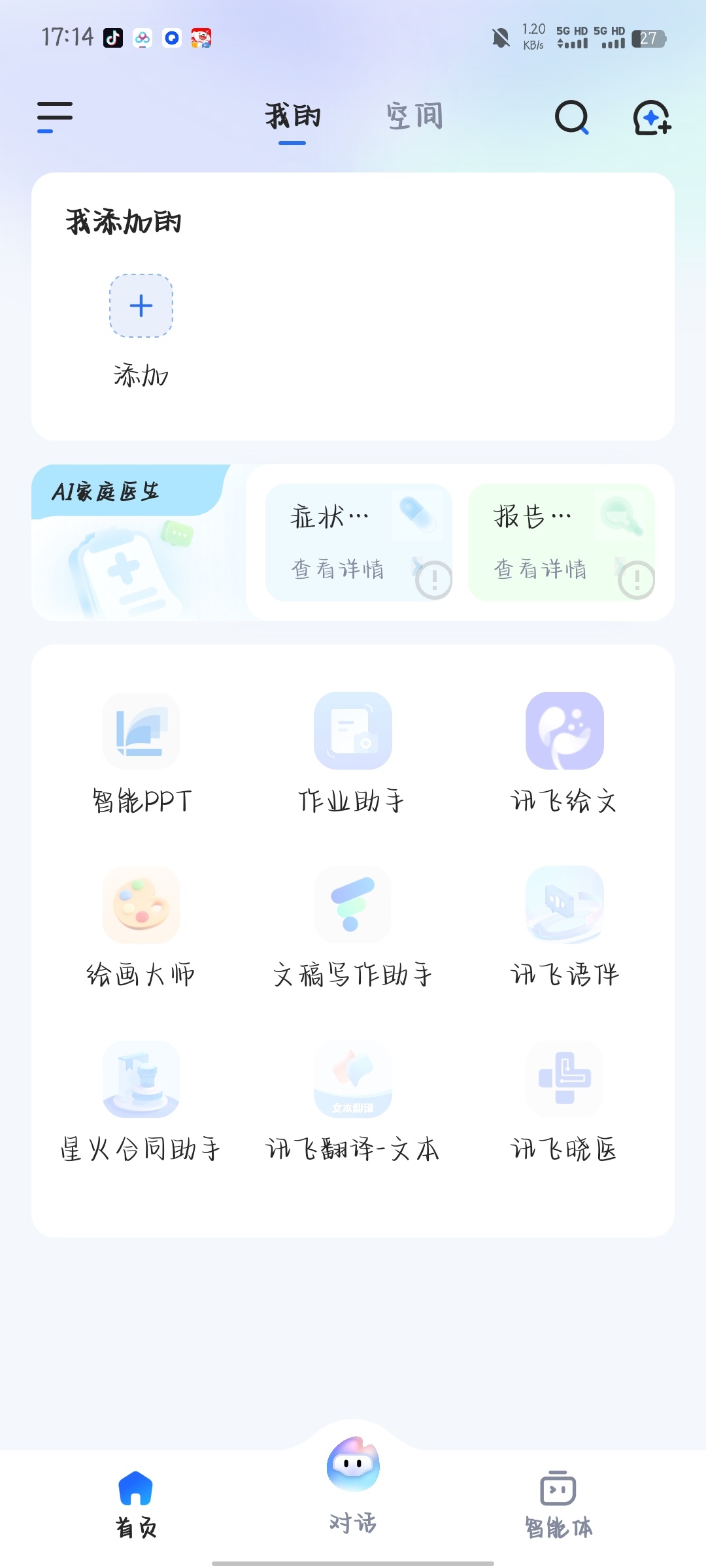Viewport: 706px width, 1568px height.
Task: Open the side drawer menu
Action: tap(55, 117)
